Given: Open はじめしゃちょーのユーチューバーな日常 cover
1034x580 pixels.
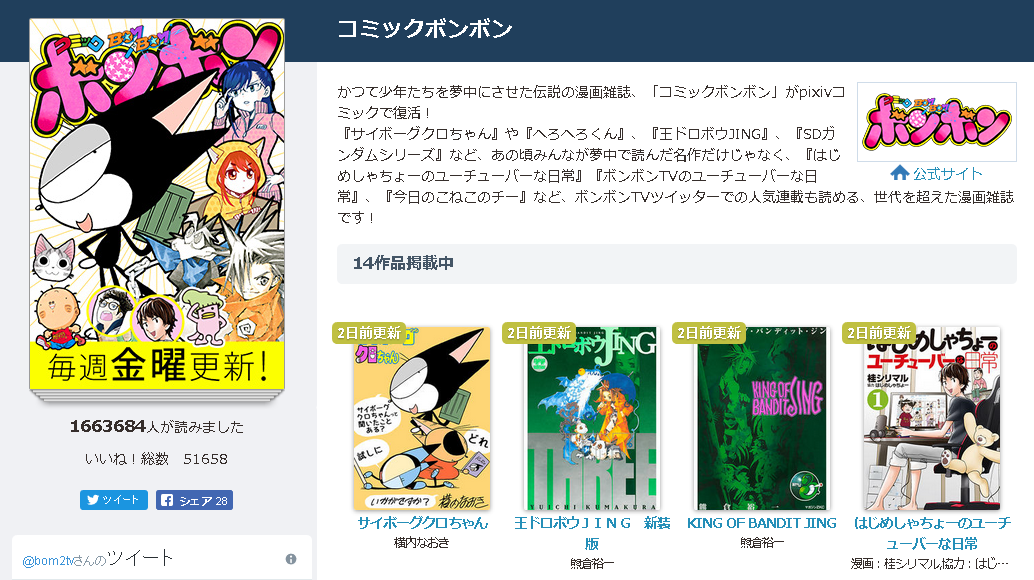Looking at the screenshot, I should (x=932, y=420).
